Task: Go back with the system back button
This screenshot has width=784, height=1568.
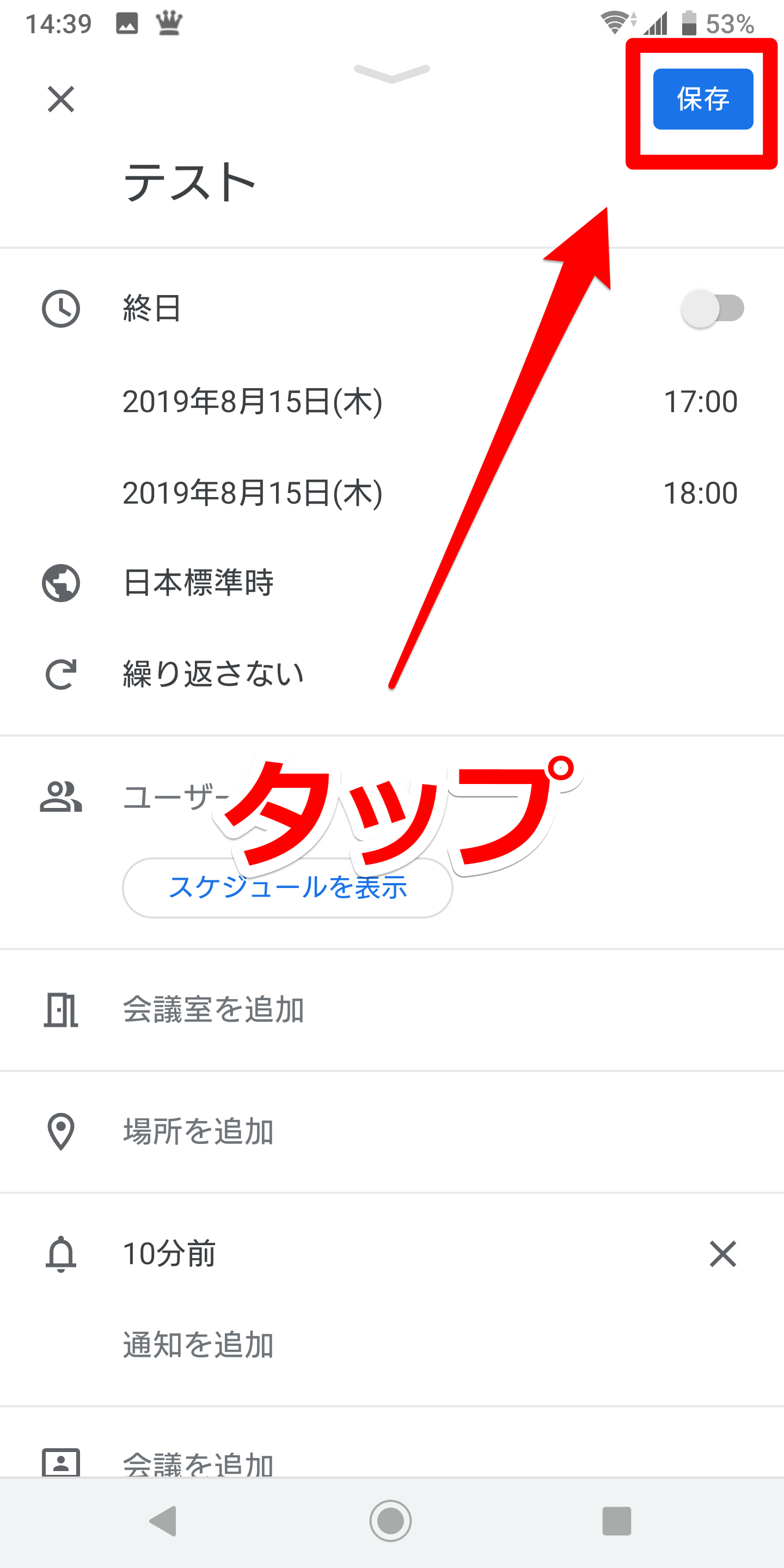Action: 163,1521
